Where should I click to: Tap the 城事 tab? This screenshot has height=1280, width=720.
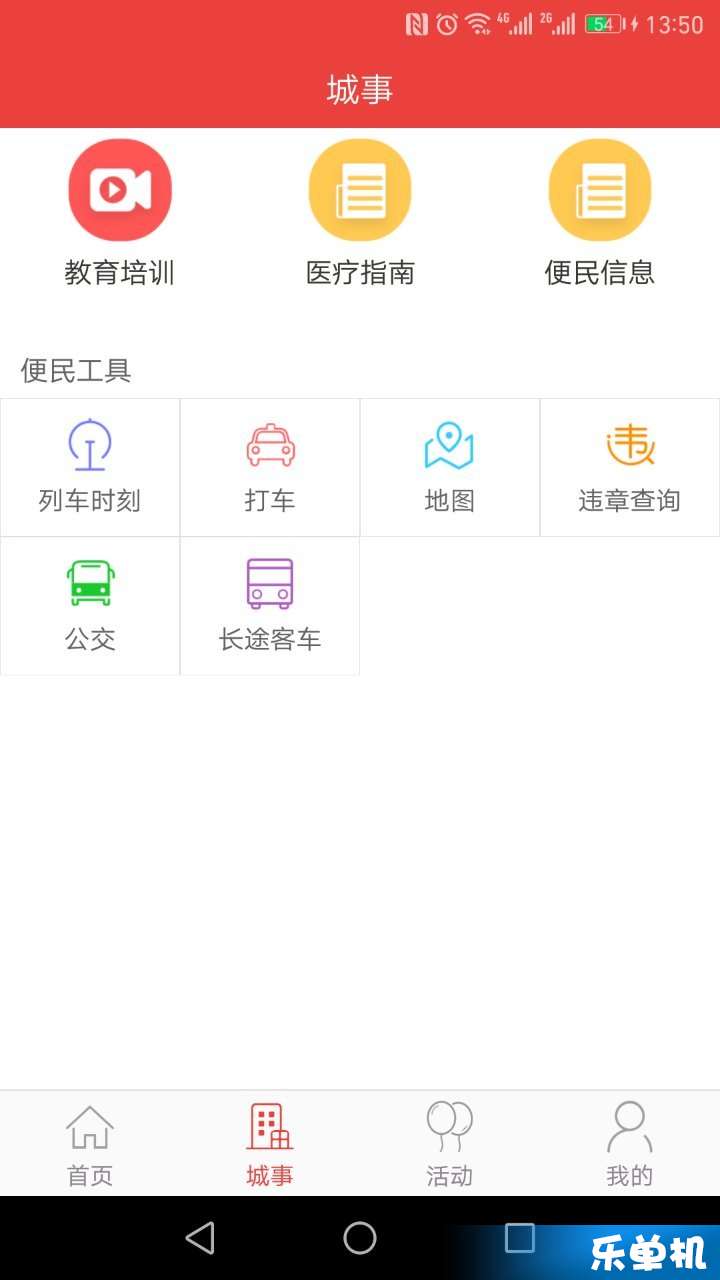point(270,1144)
